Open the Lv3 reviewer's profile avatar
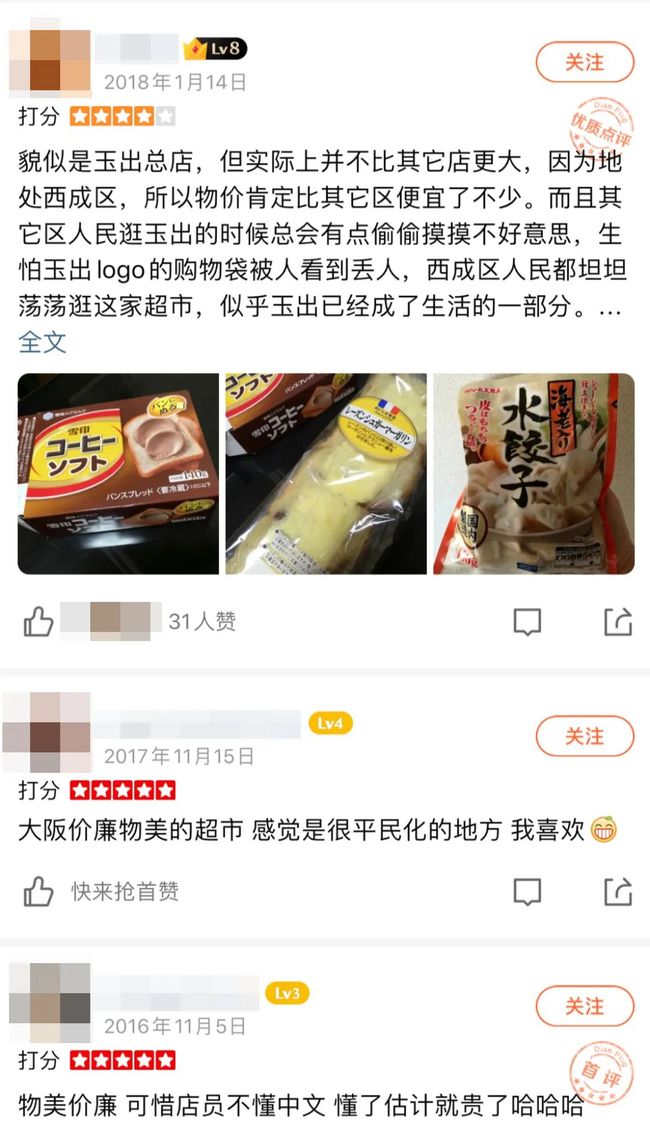Viewport: 650px width, 1128px height. (50, 1002)
